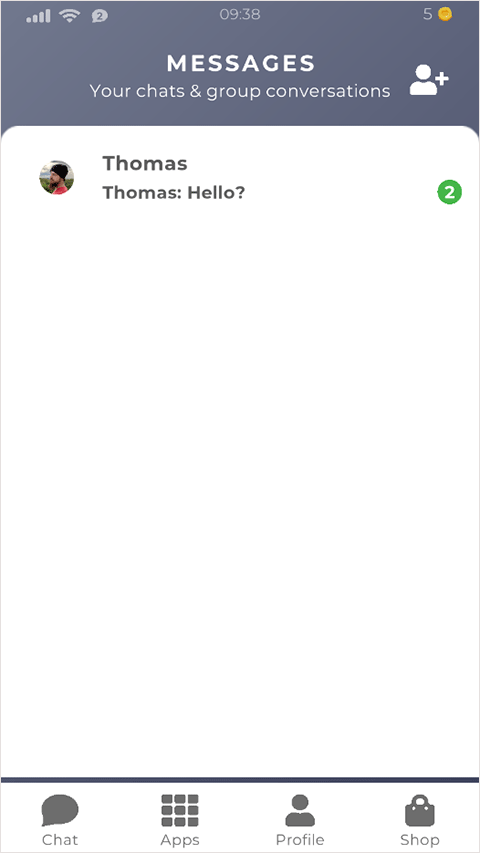Screen dimensions: 480x853
Task: Open the Apps tab
Action: pos(180,820)
